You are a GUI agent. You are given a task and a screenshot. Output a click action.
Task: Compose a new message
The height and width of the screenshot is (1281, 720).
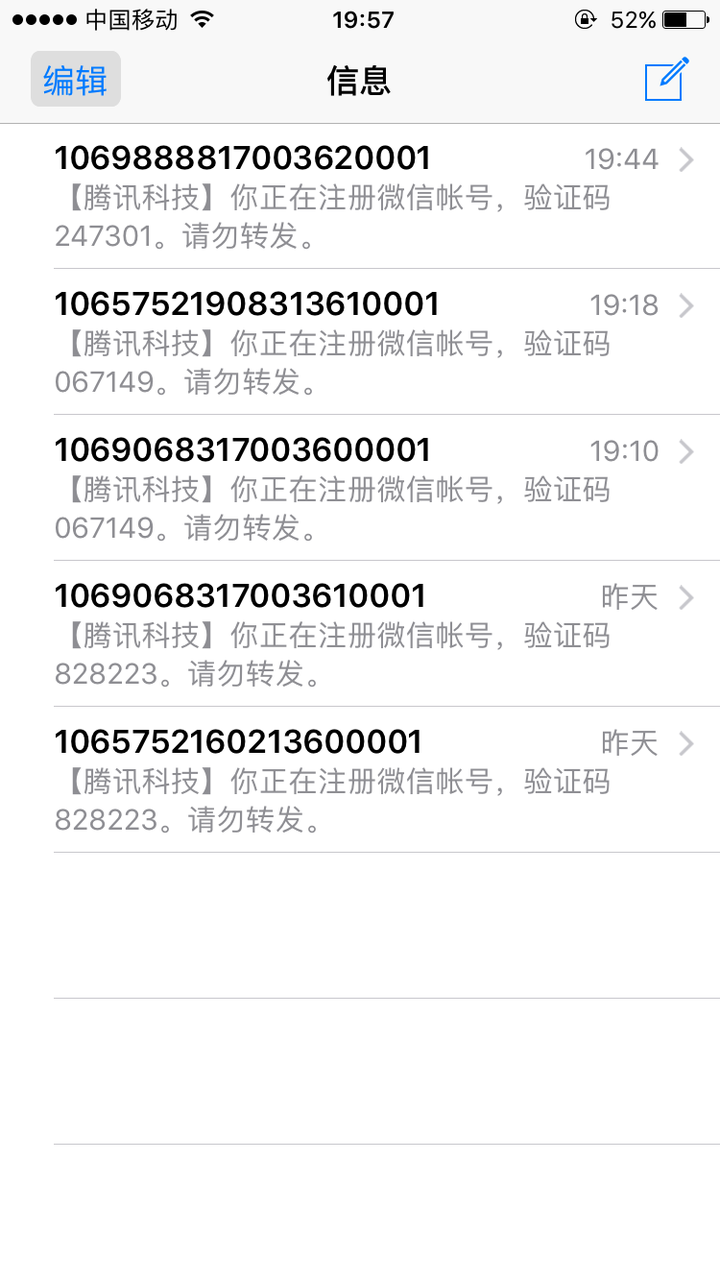pos(666,80)
